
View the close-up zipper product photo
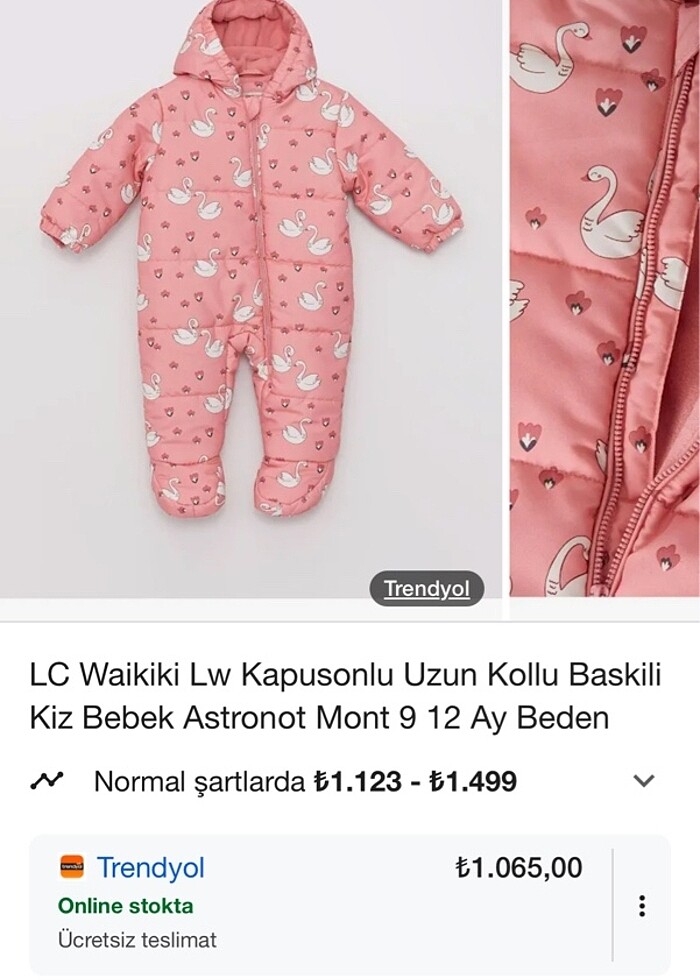[604, 300]
